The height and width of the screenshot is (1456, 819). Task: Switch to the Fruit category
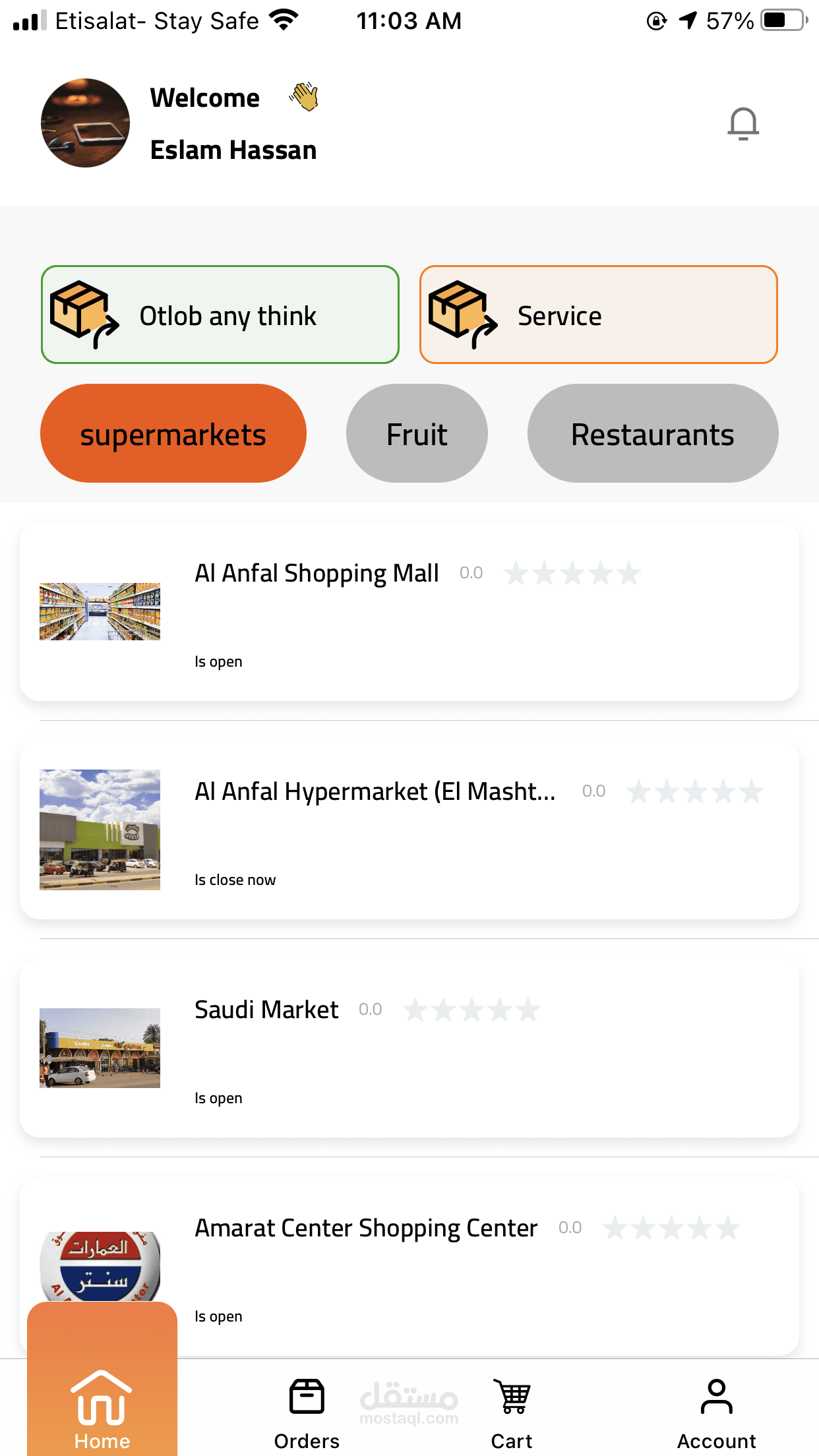tap(417, 434)
